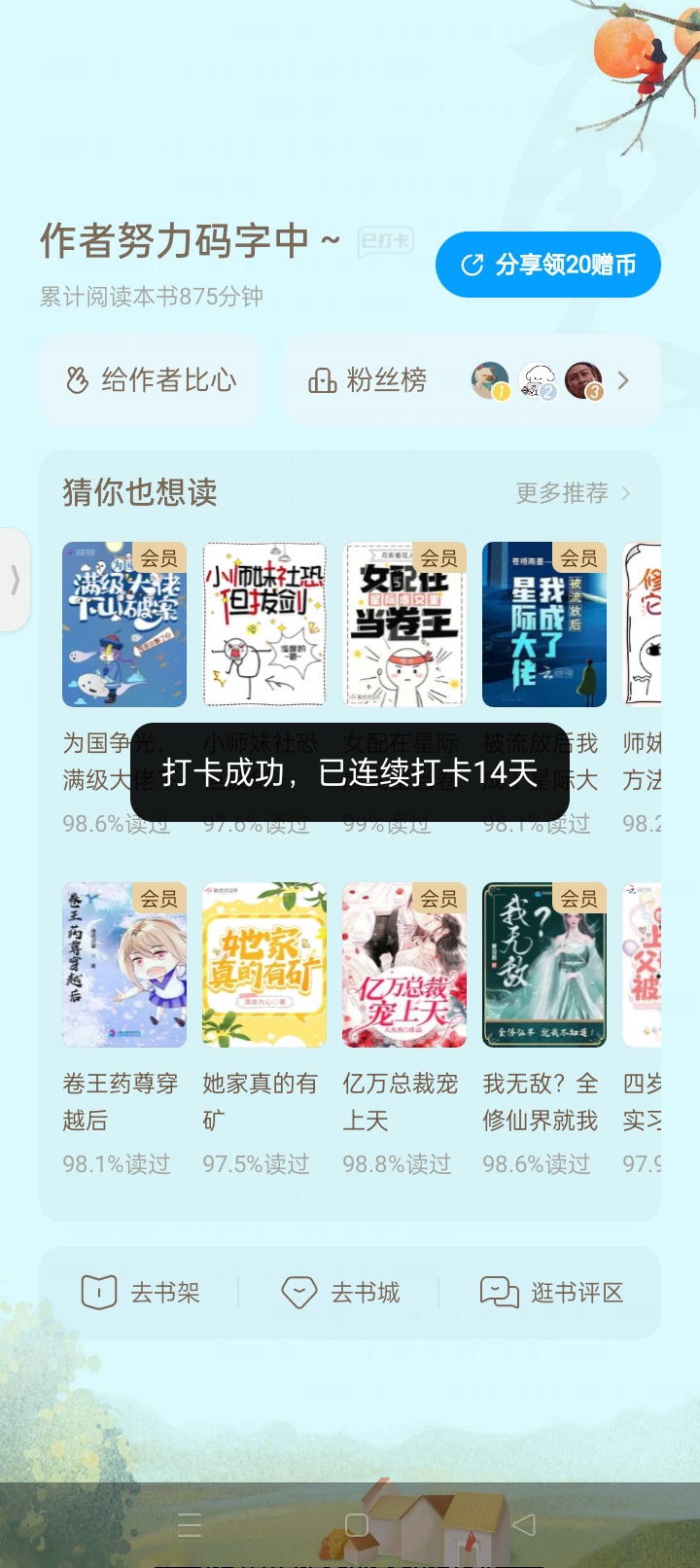Image resolution: width=700 pixels, height=1568 pixels.
Task: Tap the system home button
Action: pos(357,1524)
